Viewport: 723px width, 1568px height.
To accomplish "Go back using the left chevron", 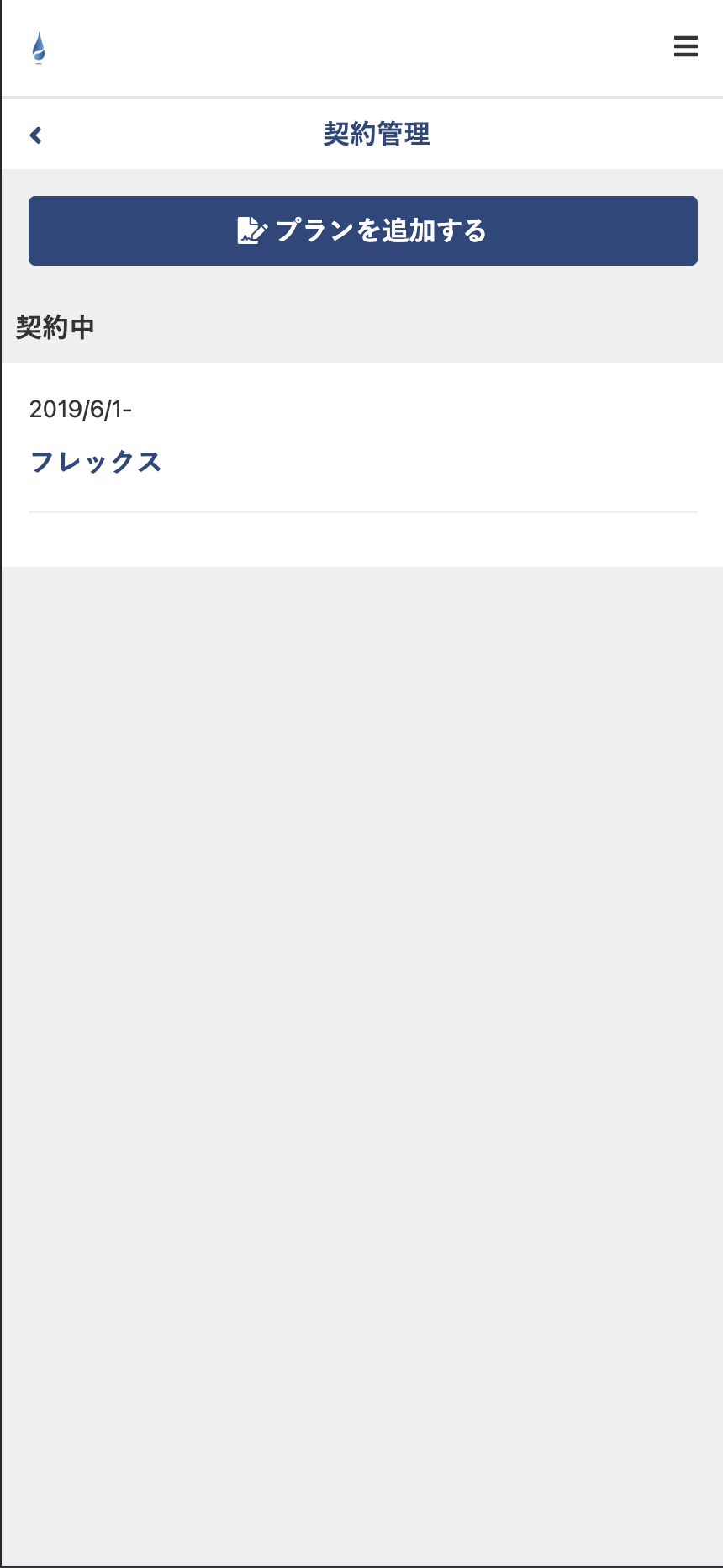I will click(35, 135).
